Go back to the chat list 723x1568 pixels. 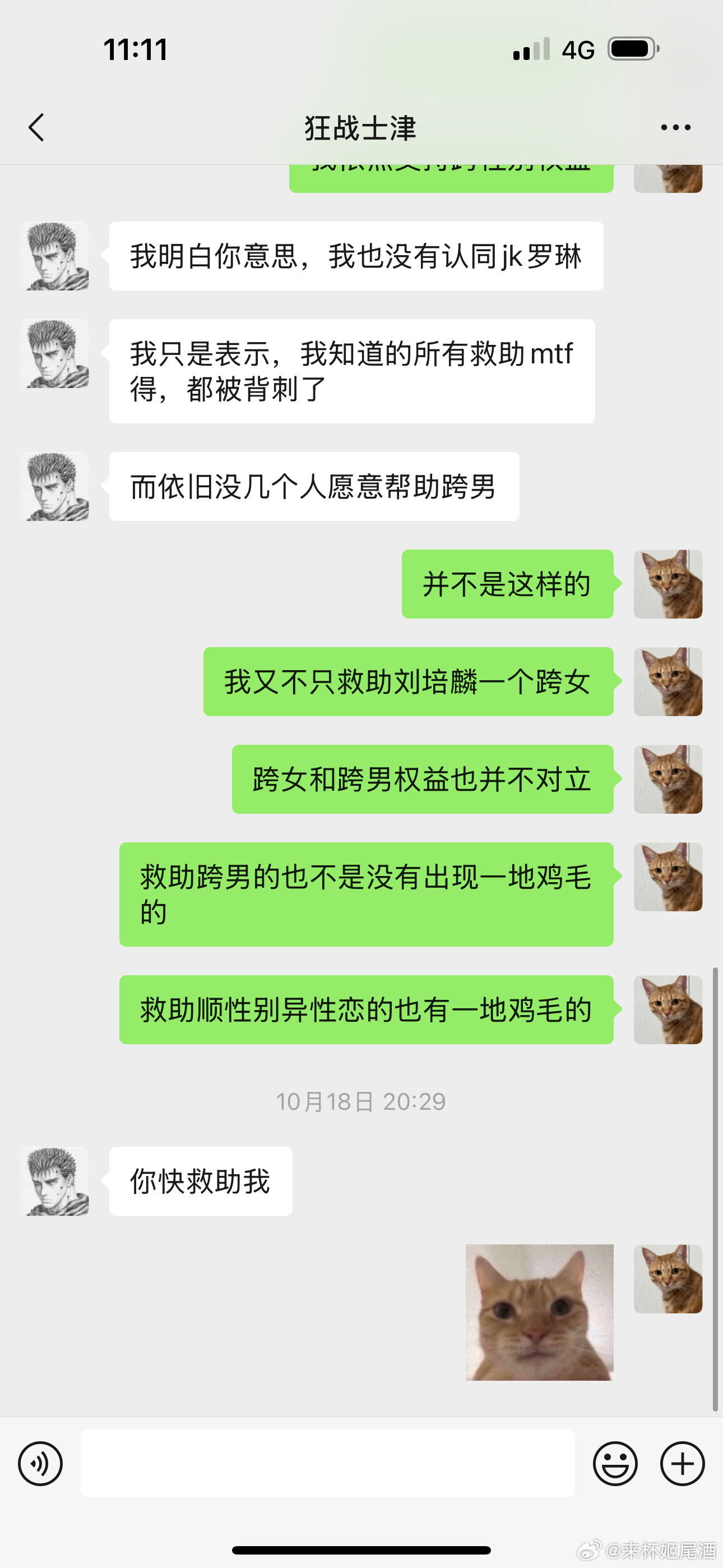(36, 127)
